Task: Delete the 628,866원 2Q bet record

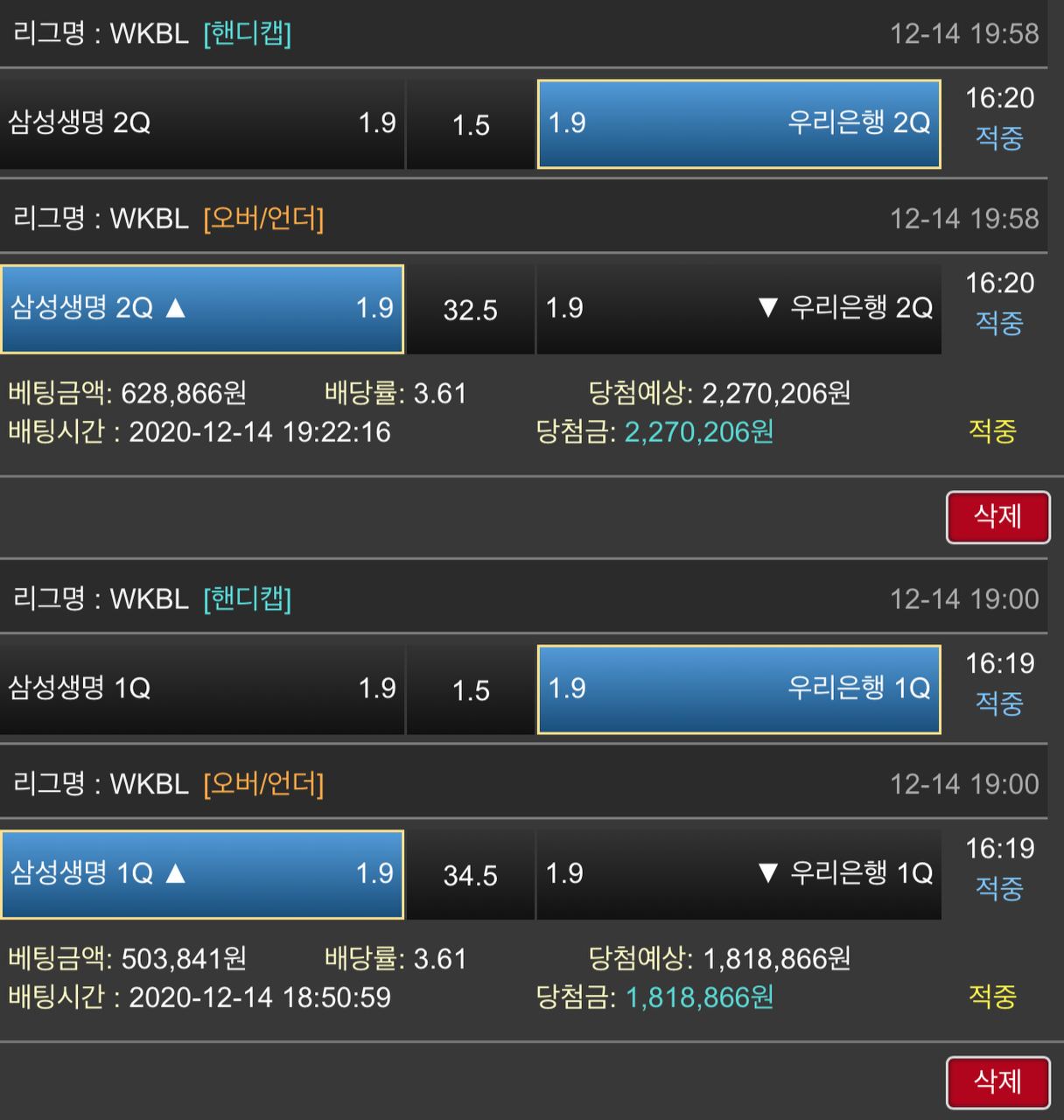Action: [997, 517]
